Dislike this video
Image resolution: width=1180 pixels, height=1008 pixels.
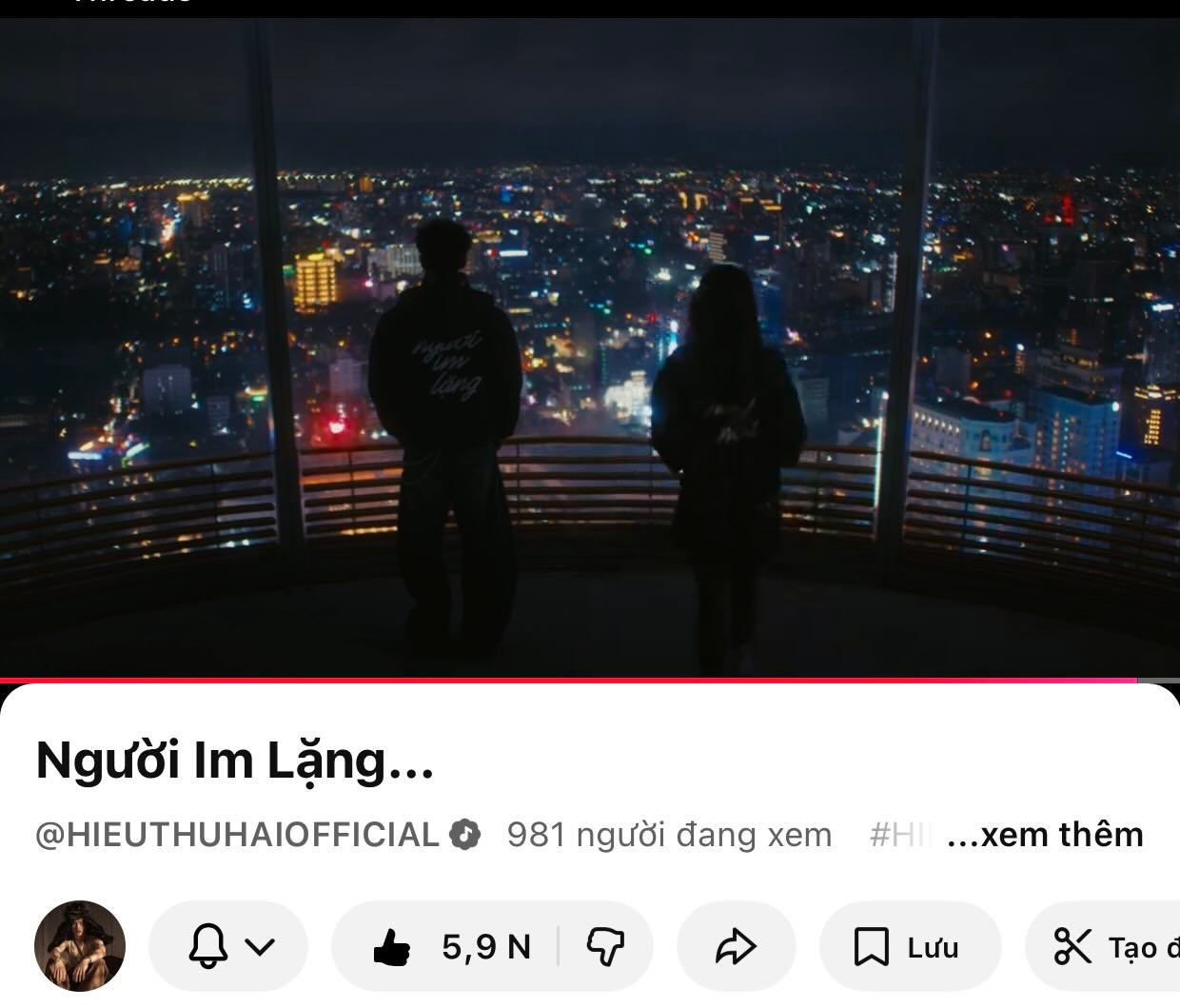[x=605, y=947]
